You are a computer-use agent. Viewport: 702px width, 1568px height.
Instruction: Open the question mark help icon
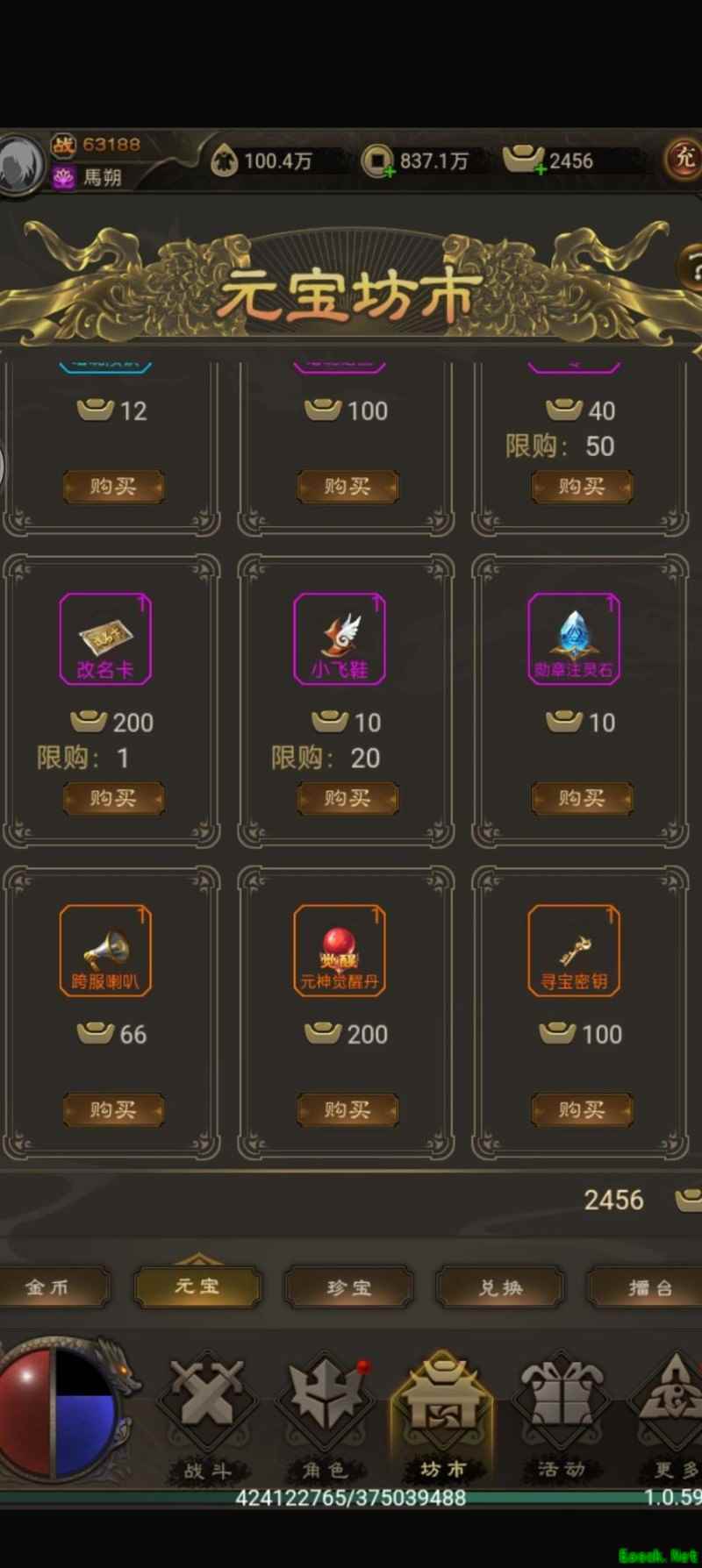pyautogui.click(x=691, y=264)
